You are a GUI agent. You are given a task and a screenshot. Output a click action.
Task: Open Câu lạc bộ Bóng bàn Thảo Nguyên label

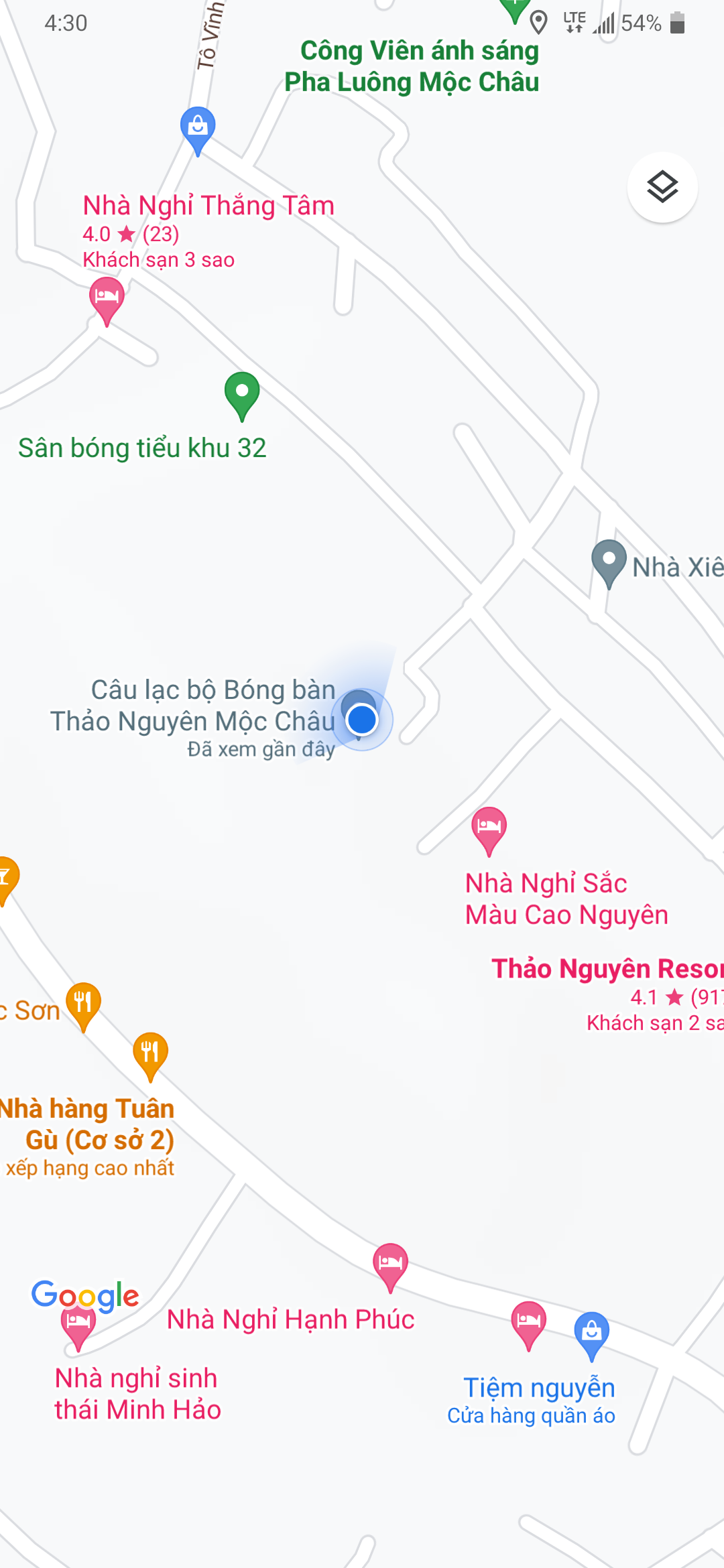(193, 706)
